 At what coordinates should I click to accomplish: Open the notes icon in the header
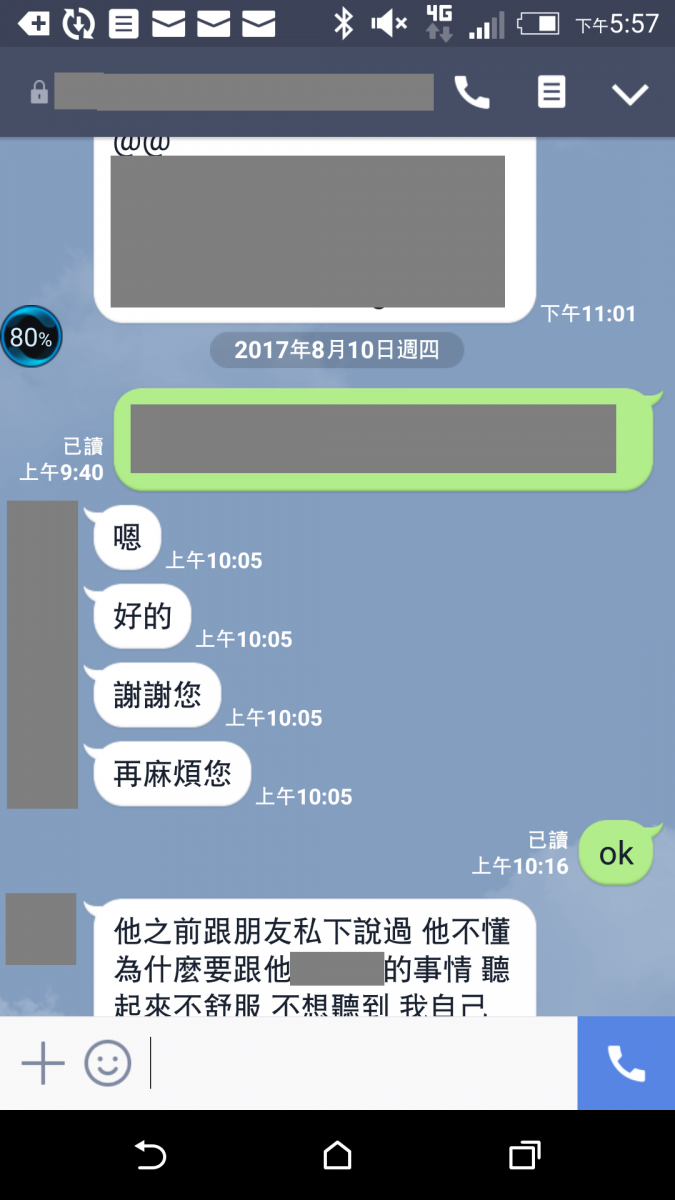551,93
